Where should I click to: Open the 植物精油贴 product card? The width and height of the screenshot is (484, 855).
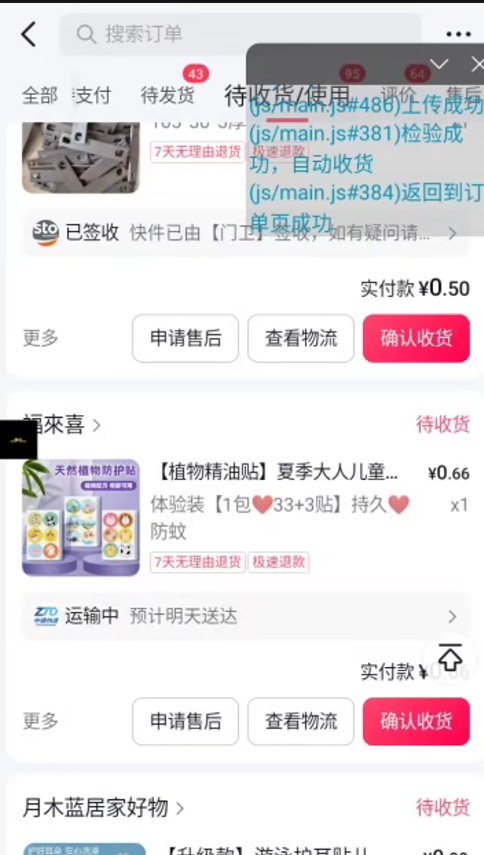pos(245,517)
